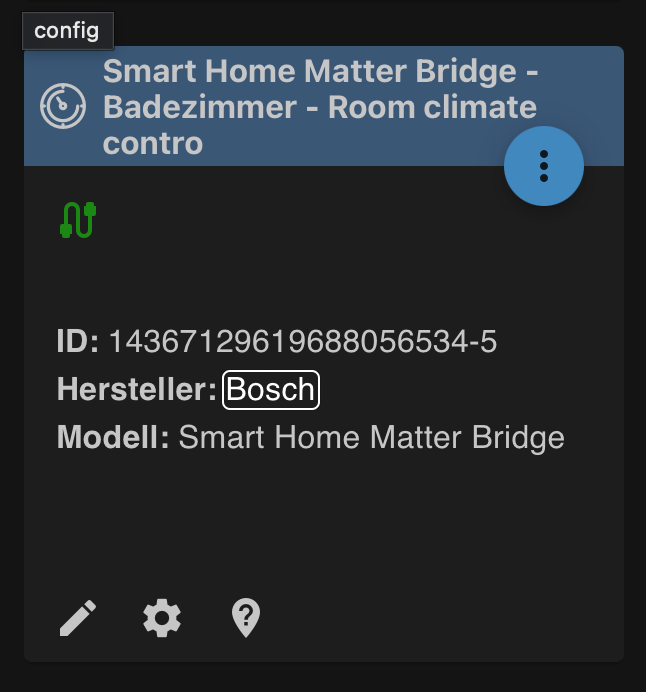Tap the location question-mark pin icon
The image size is (646, 692).
click(x=245, y=619)
